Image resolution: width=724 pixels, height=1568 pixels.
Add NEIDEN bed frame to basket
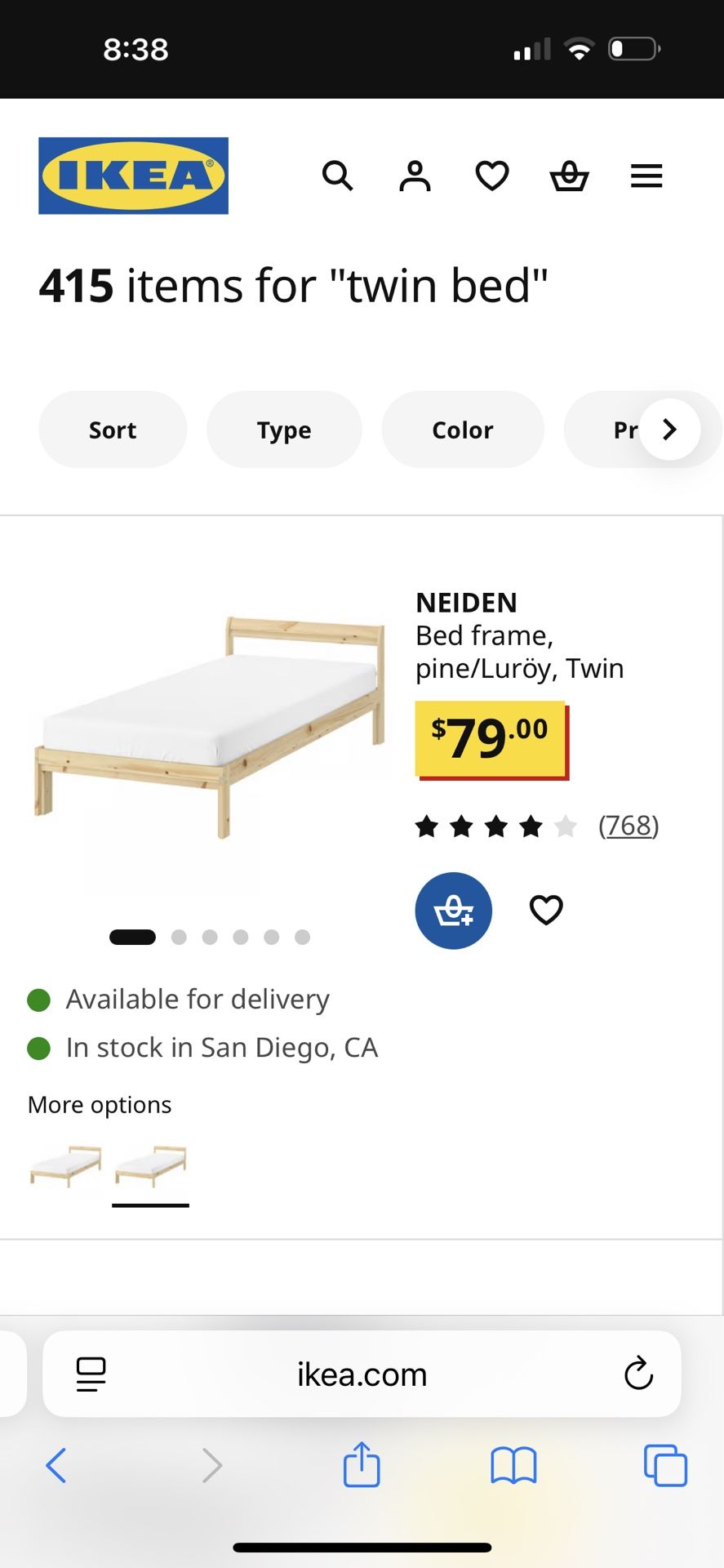(x=454, y=911)
